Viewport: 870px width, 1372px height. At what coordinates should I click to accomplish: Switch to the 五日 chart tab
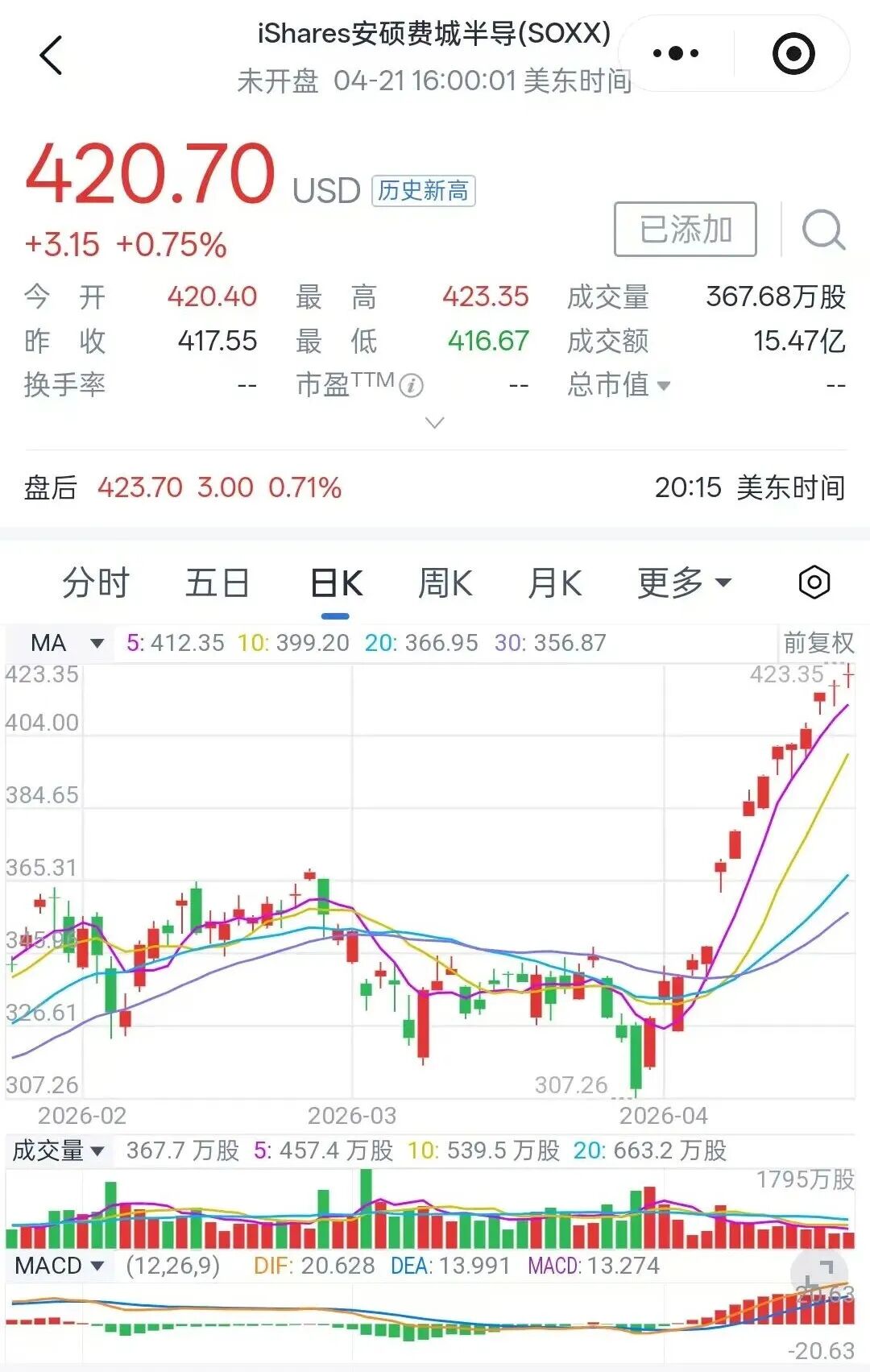click(x=217, y=582)
